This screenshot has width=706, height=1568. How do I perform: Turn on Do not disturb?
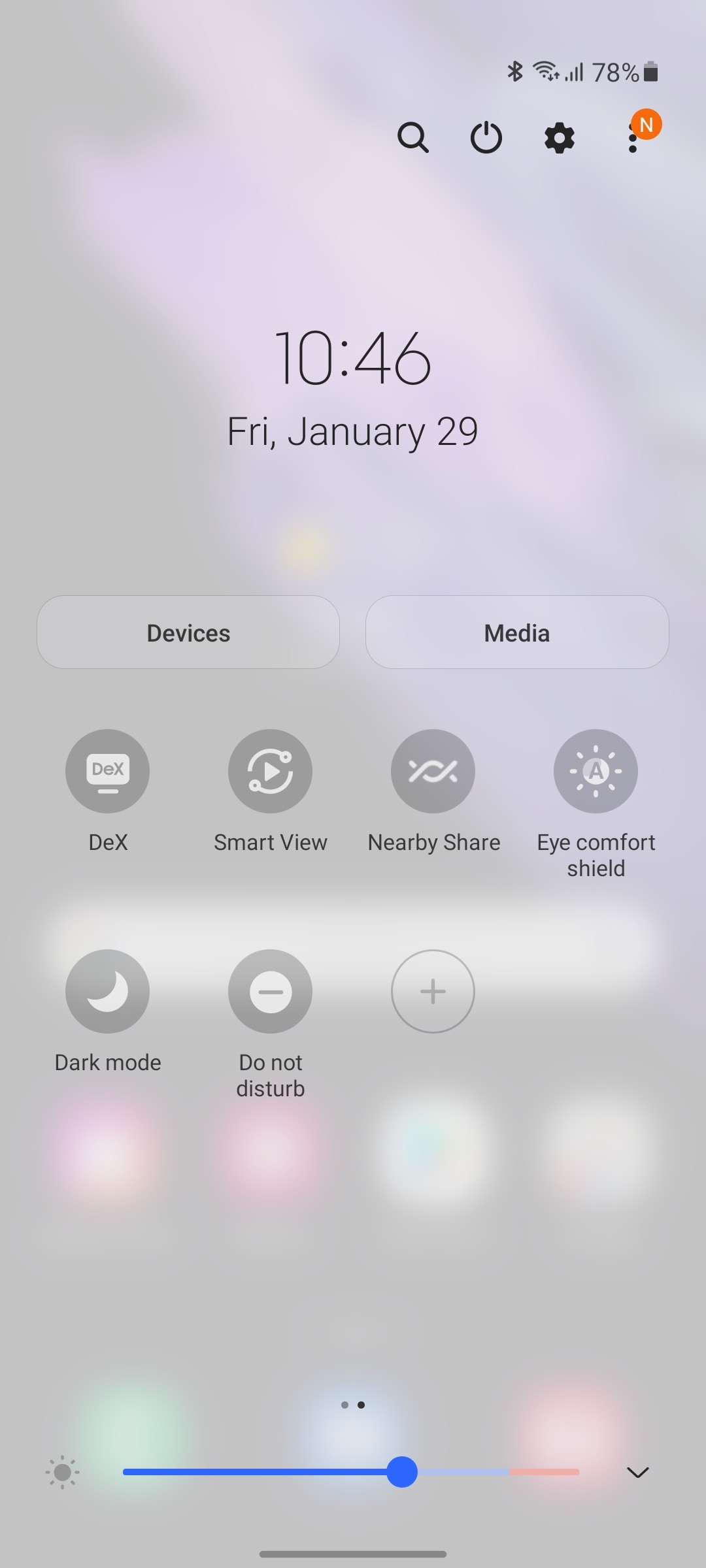tap(270, 991)
